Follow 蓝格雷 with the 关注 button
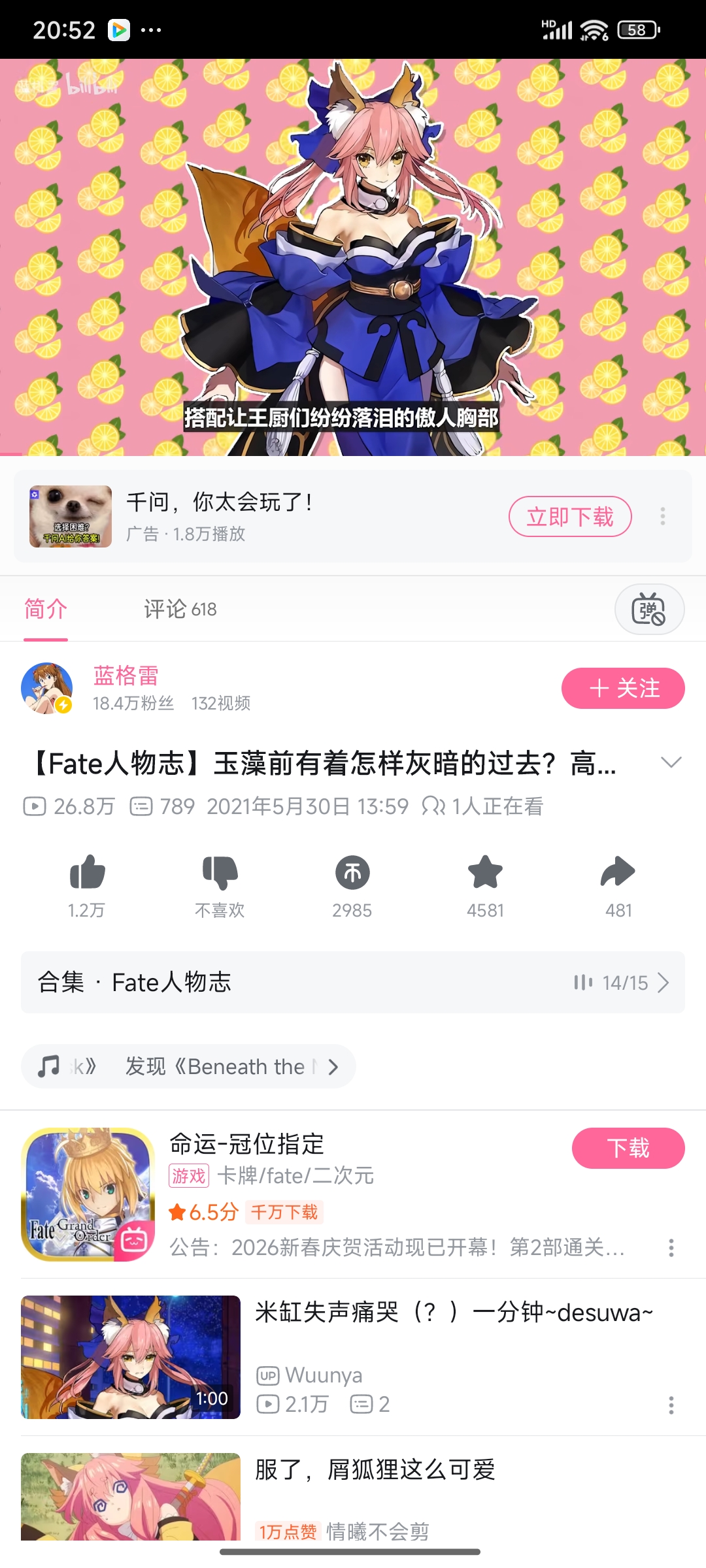 [x=623, y=688]
